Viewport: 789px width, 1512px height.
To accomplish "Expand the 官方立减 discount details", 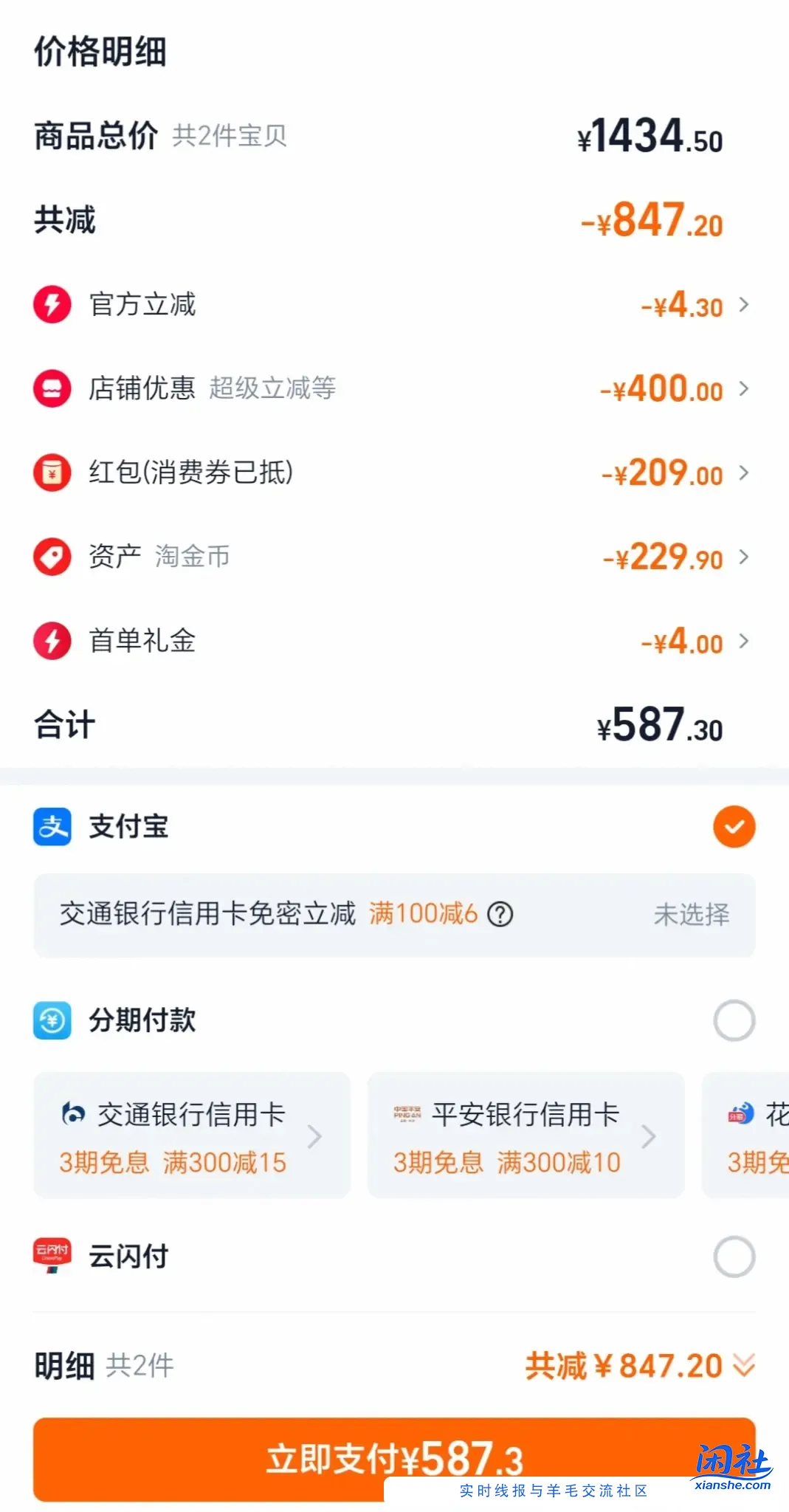I will [x=745, y=304].
